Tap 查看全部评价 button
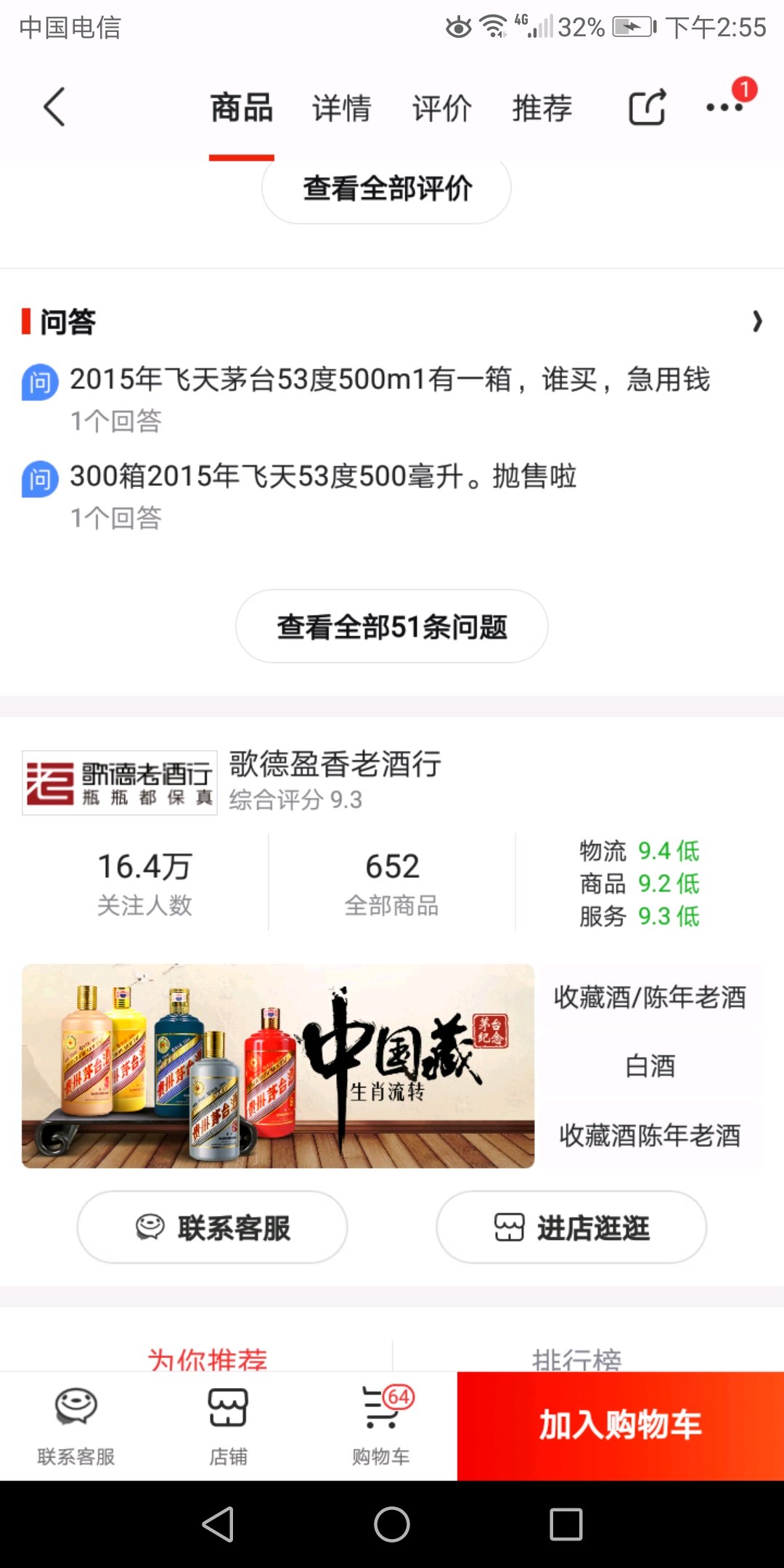784x1568 pixels. (386, 189)
